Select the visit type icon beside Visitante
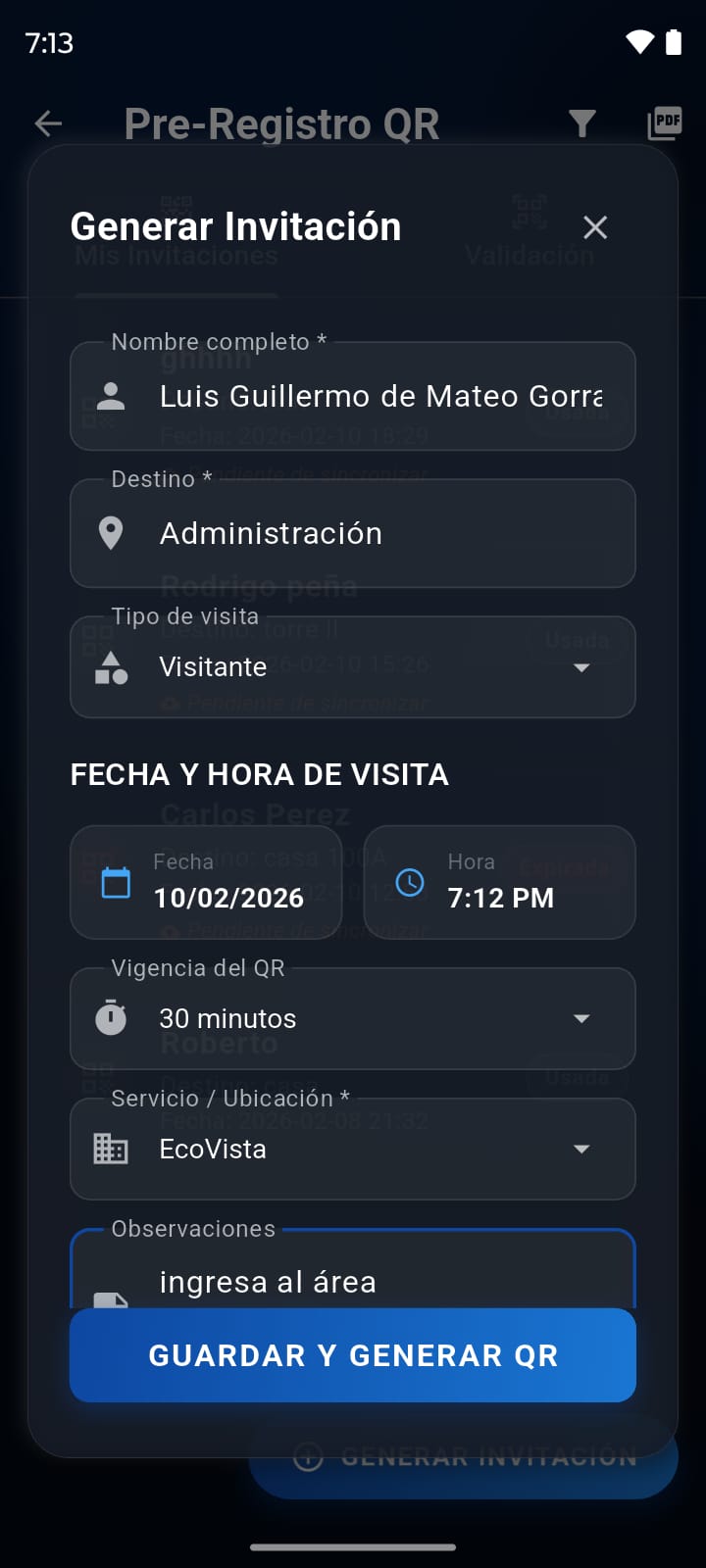706x1568 pixels. click(110, 667)
